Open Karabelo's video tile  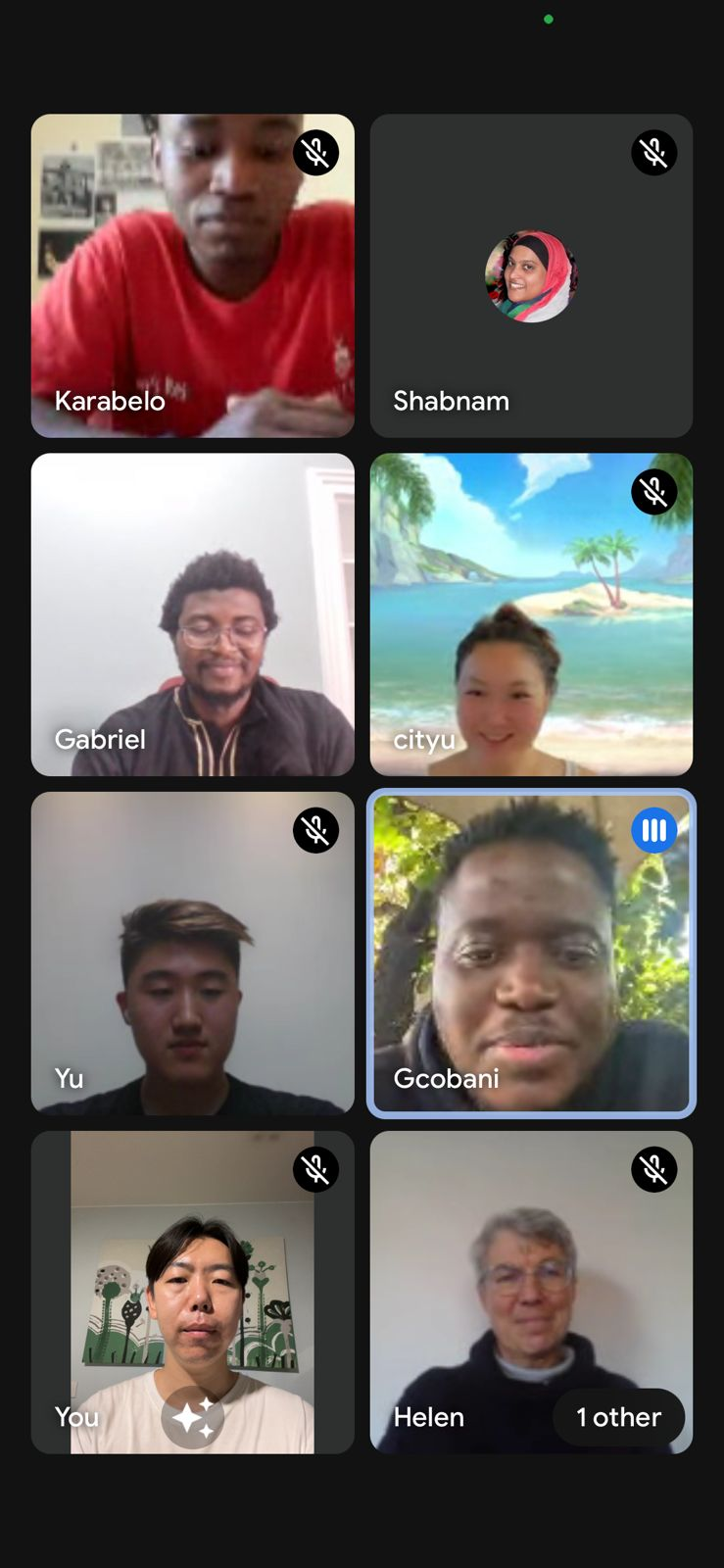(x=192, y=275)
